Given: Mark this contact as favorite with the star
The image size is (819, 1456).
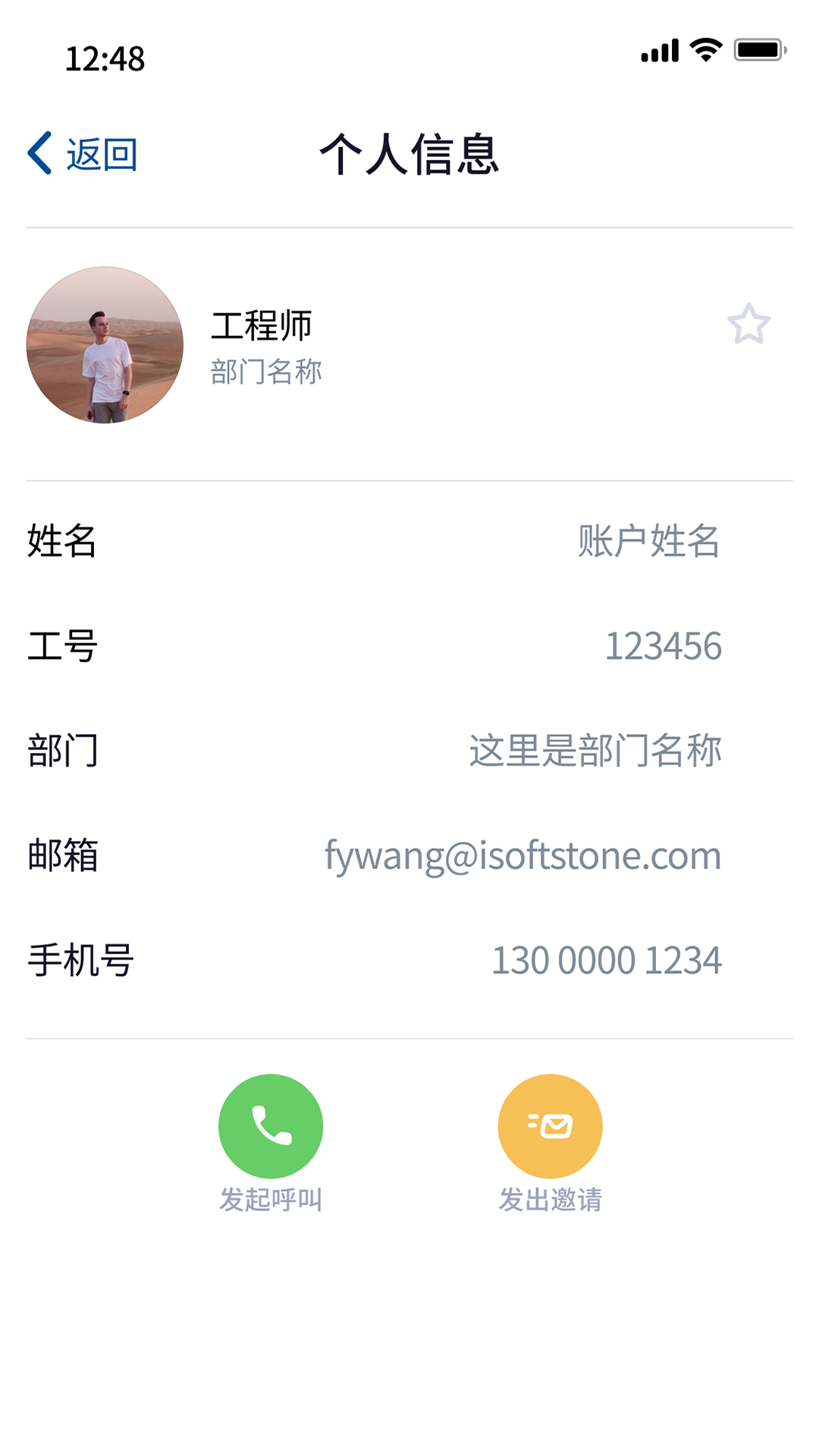Looking at the screenshot, I should point(748,325).
